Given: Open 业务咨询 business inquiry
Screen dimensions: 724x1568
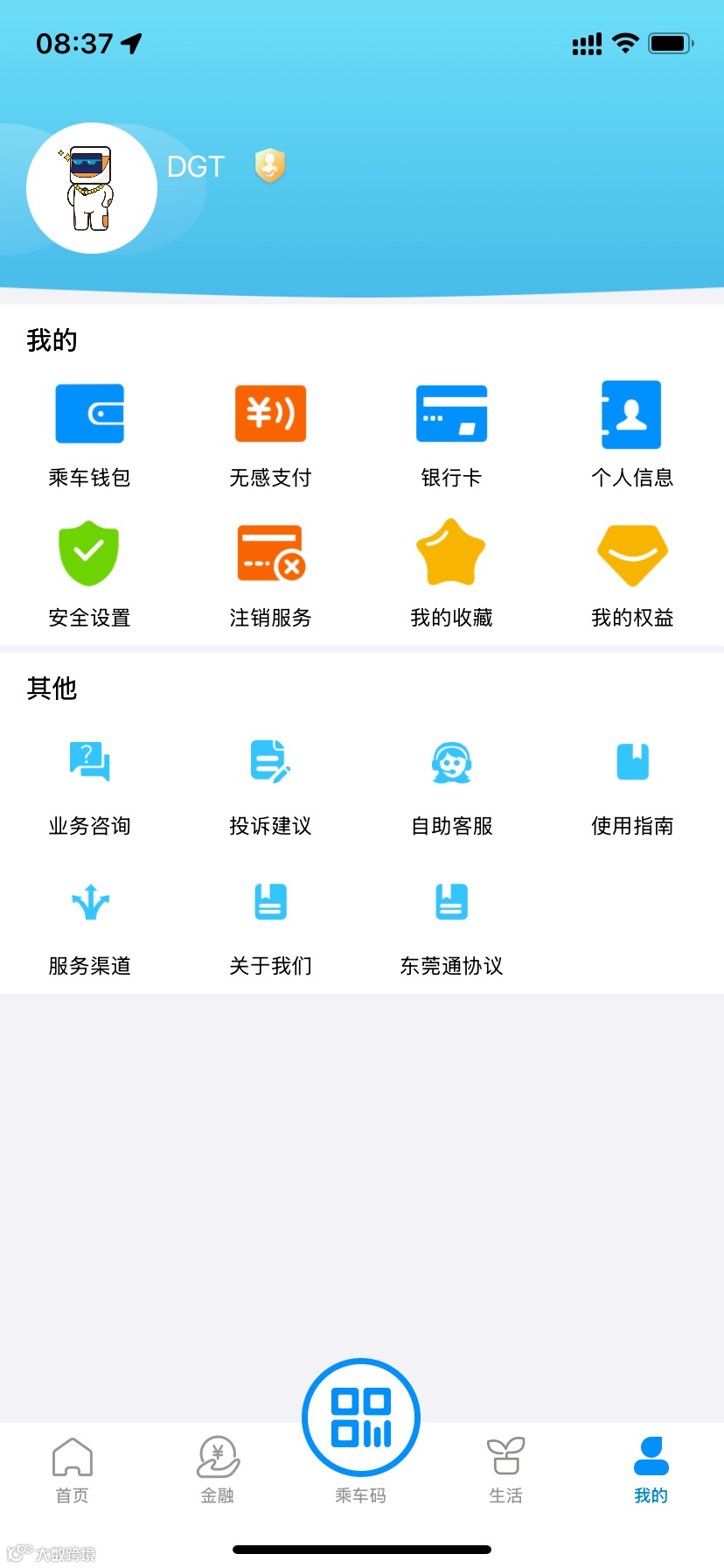Looking at the screenshot, I should [89, 783].
